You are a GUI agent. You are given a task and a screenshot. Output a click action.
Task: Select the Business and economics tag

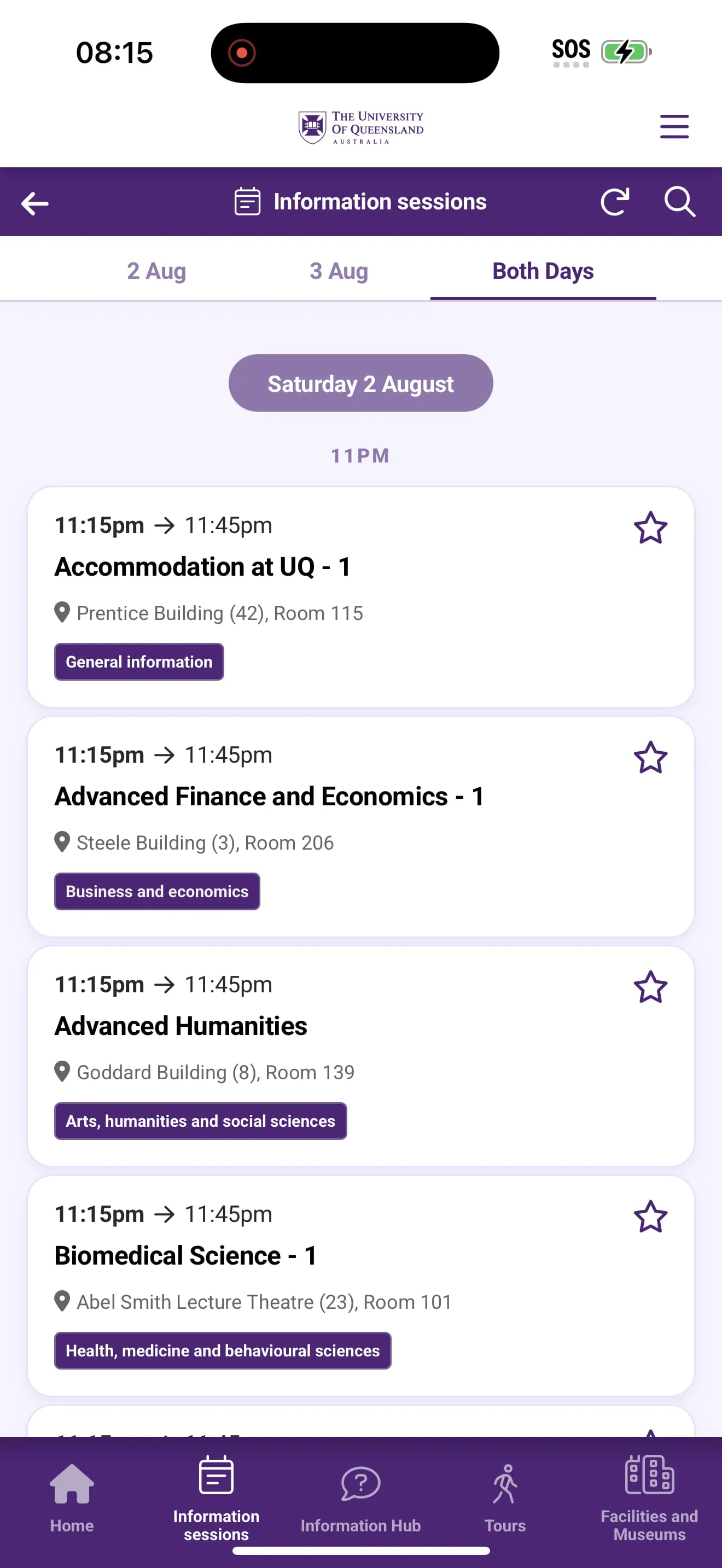click(x=156, y=891)
